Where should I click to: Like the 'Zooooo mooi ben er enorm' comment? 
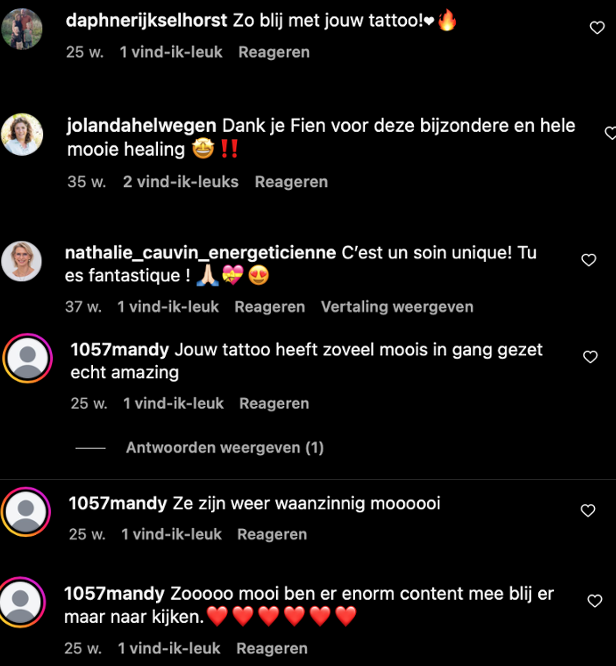point(594,601)
